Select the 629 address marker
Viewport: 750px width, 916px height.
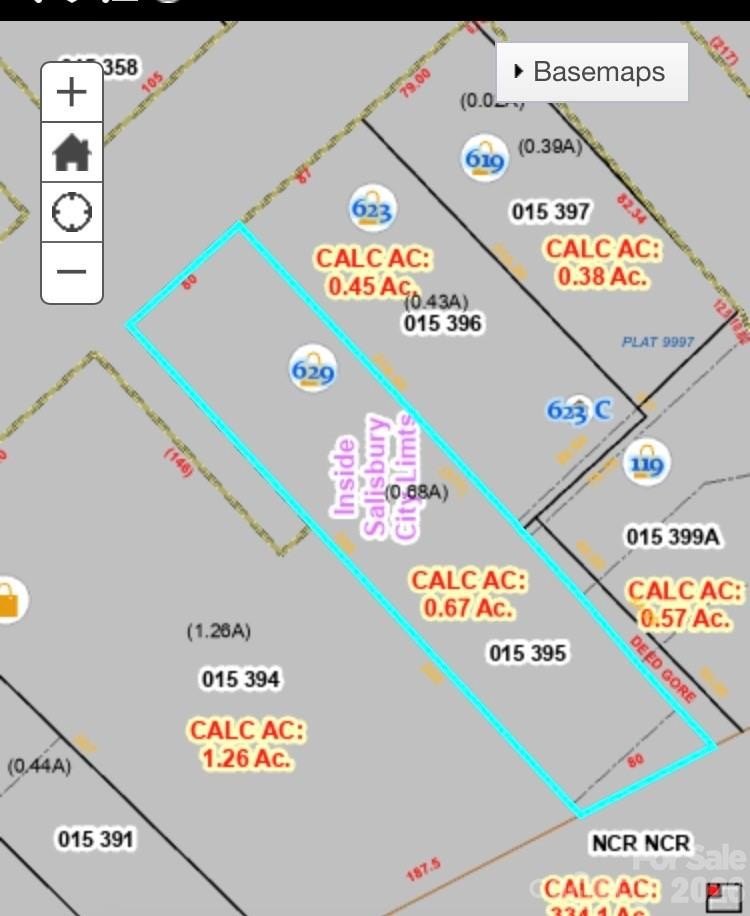point(313,370)
